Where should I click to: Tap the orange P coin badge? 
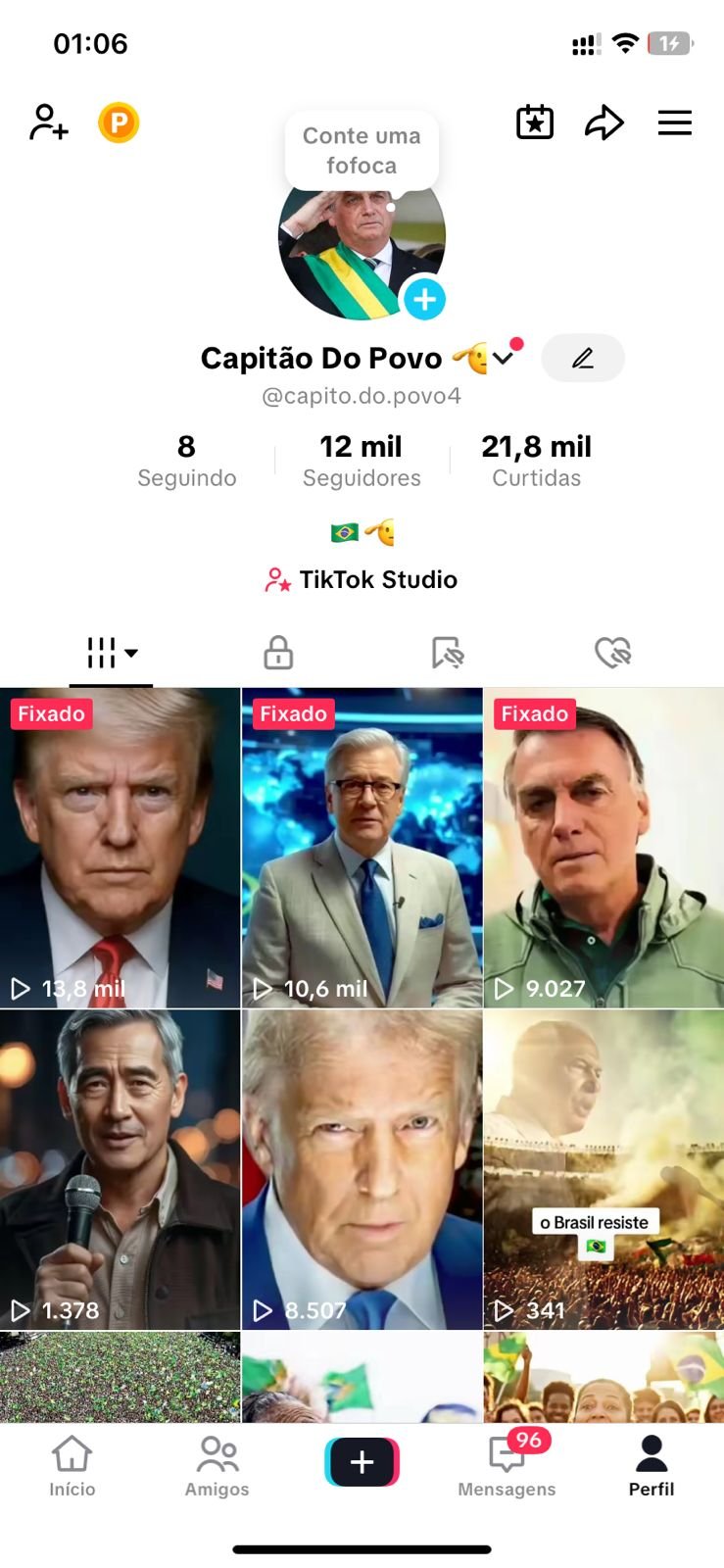[119, 122]
